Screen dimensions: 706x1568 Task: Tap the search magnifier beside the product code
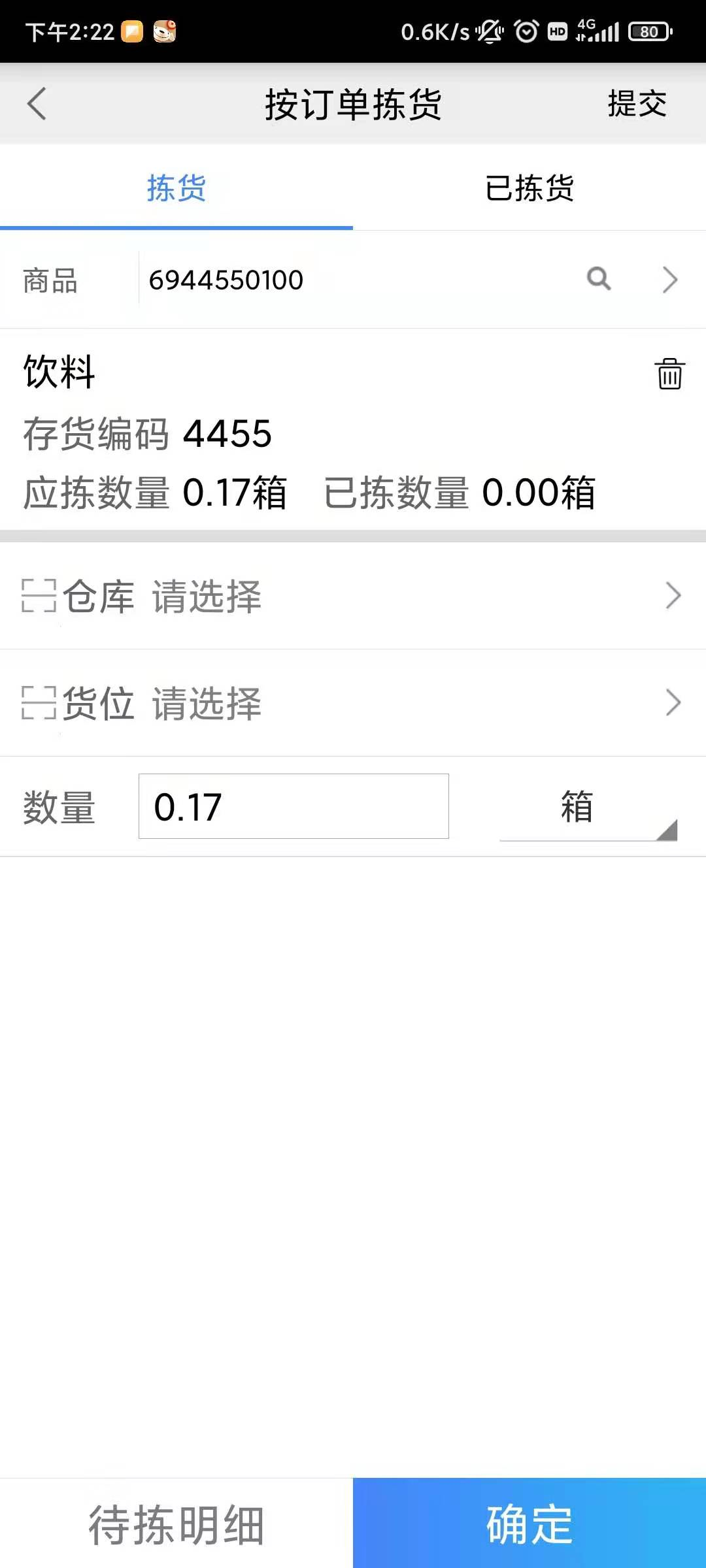(599, 279)
